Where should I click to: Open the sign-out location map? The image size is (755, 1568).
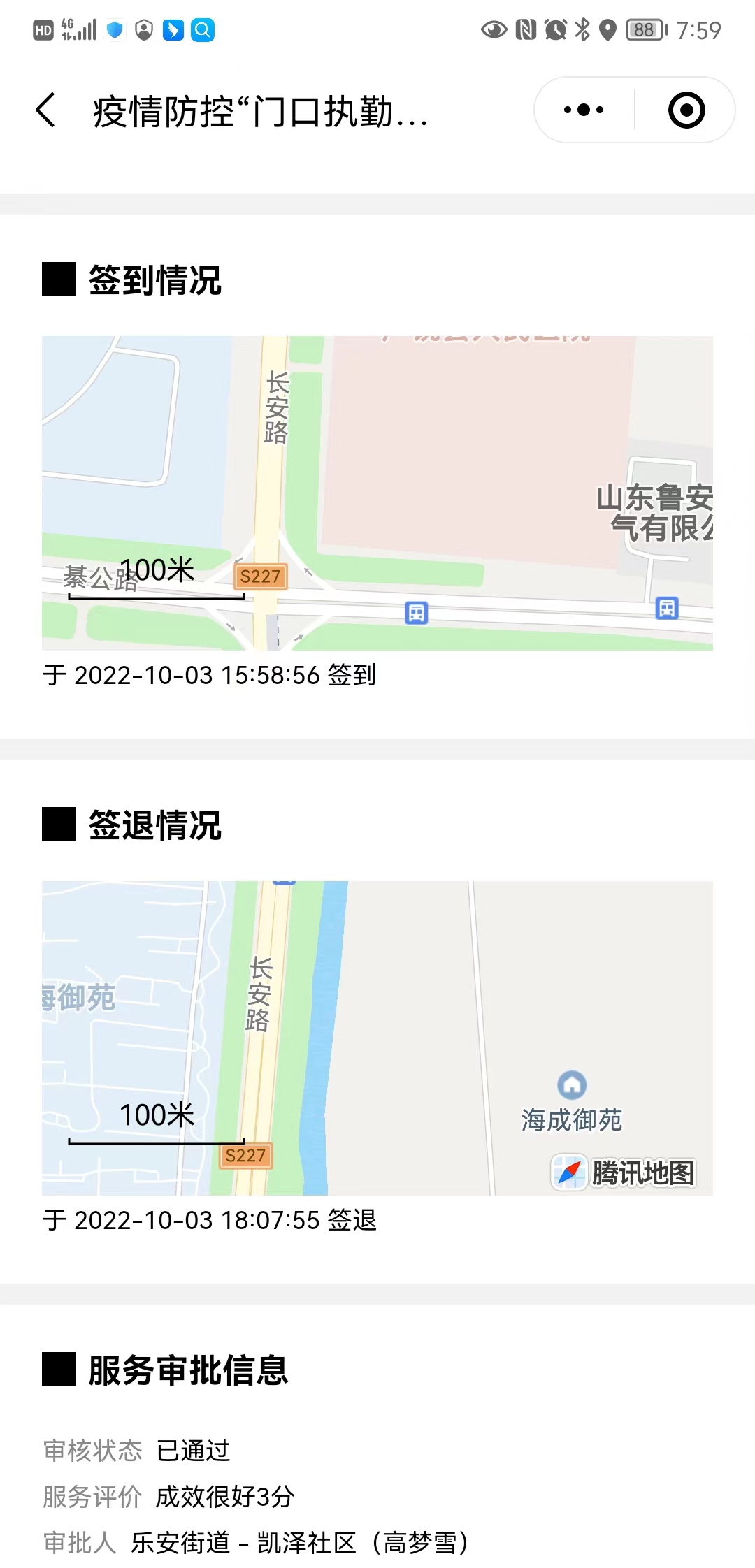point(377,1038)
